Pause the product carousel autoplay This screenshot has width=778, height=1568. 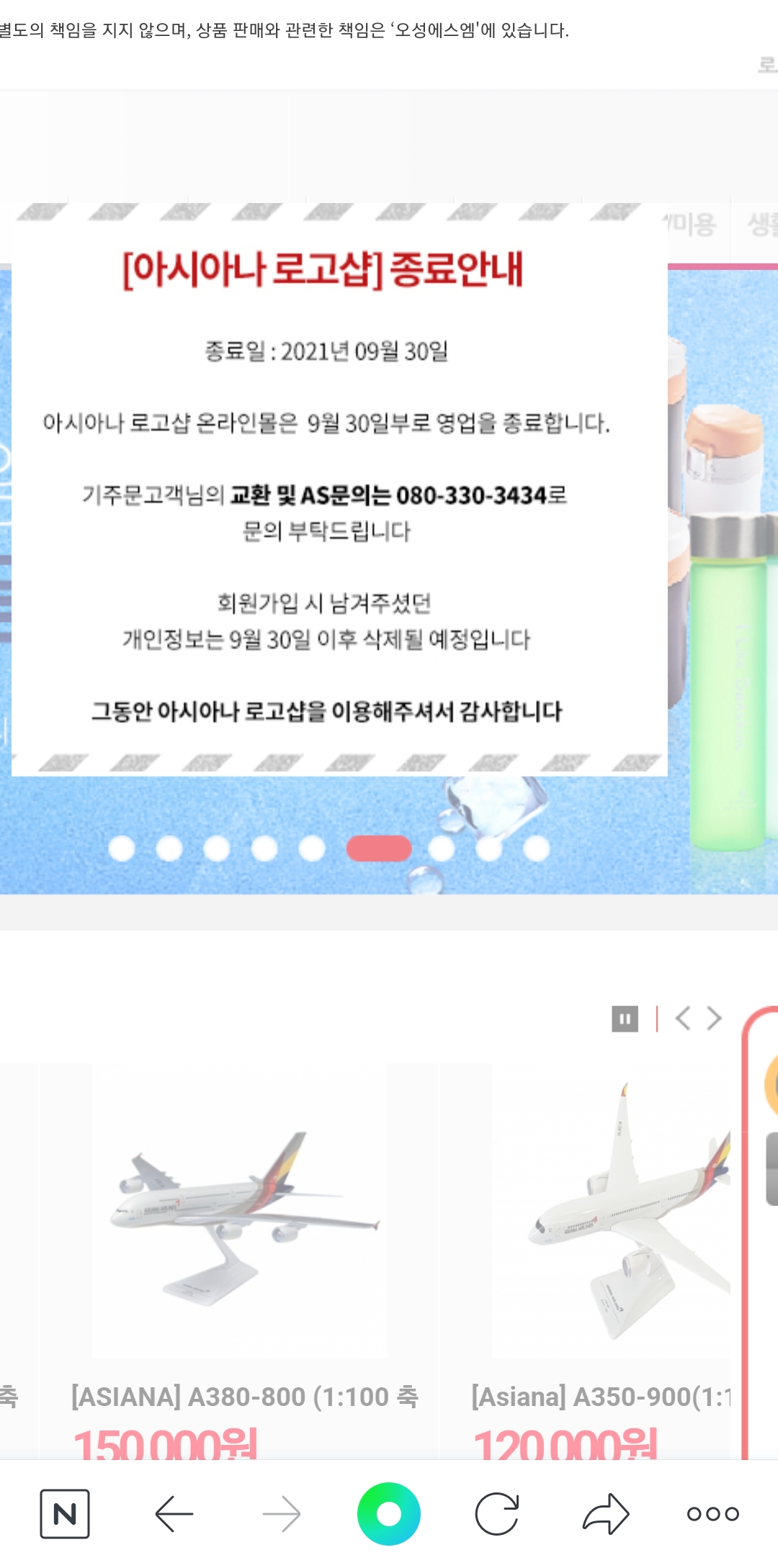pyautogui.click(x=625, y=1019)
